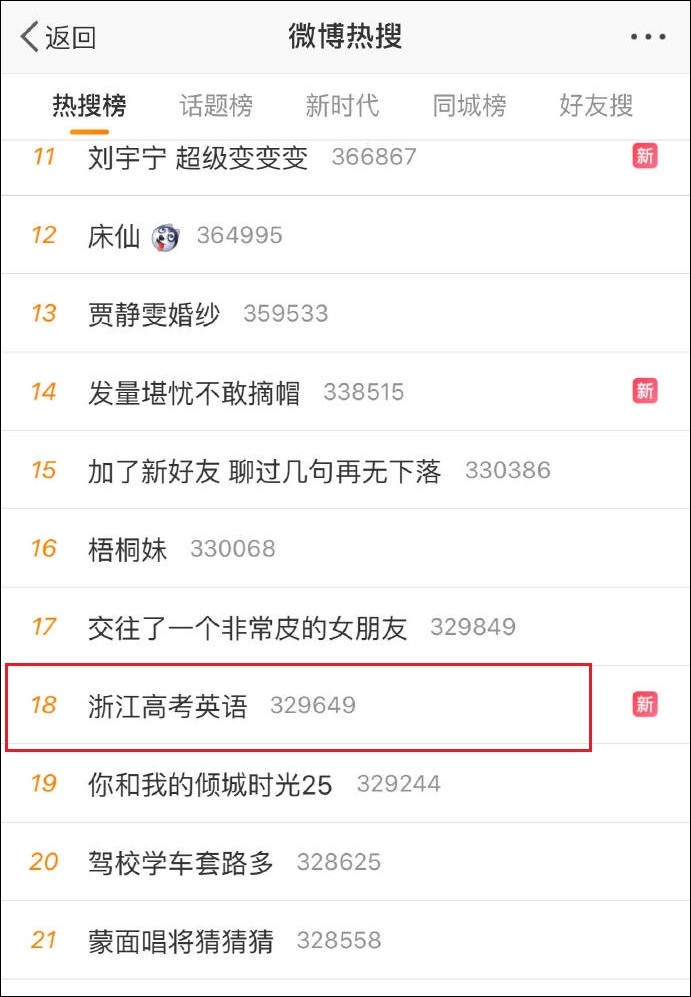View the topic 驾校学车套路多

pos(181,862)
